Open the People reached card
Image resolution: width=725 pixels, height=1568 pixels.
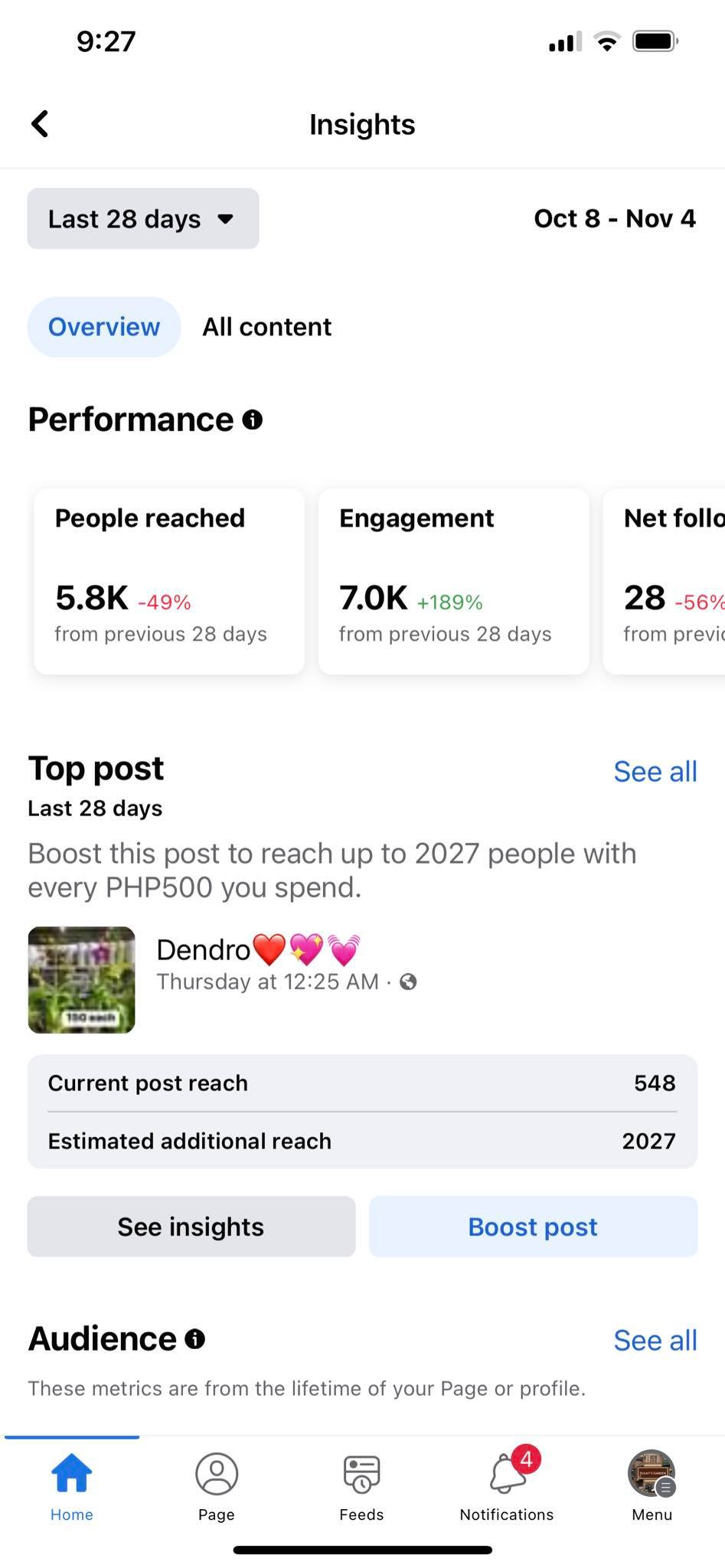tap(169, 581)
